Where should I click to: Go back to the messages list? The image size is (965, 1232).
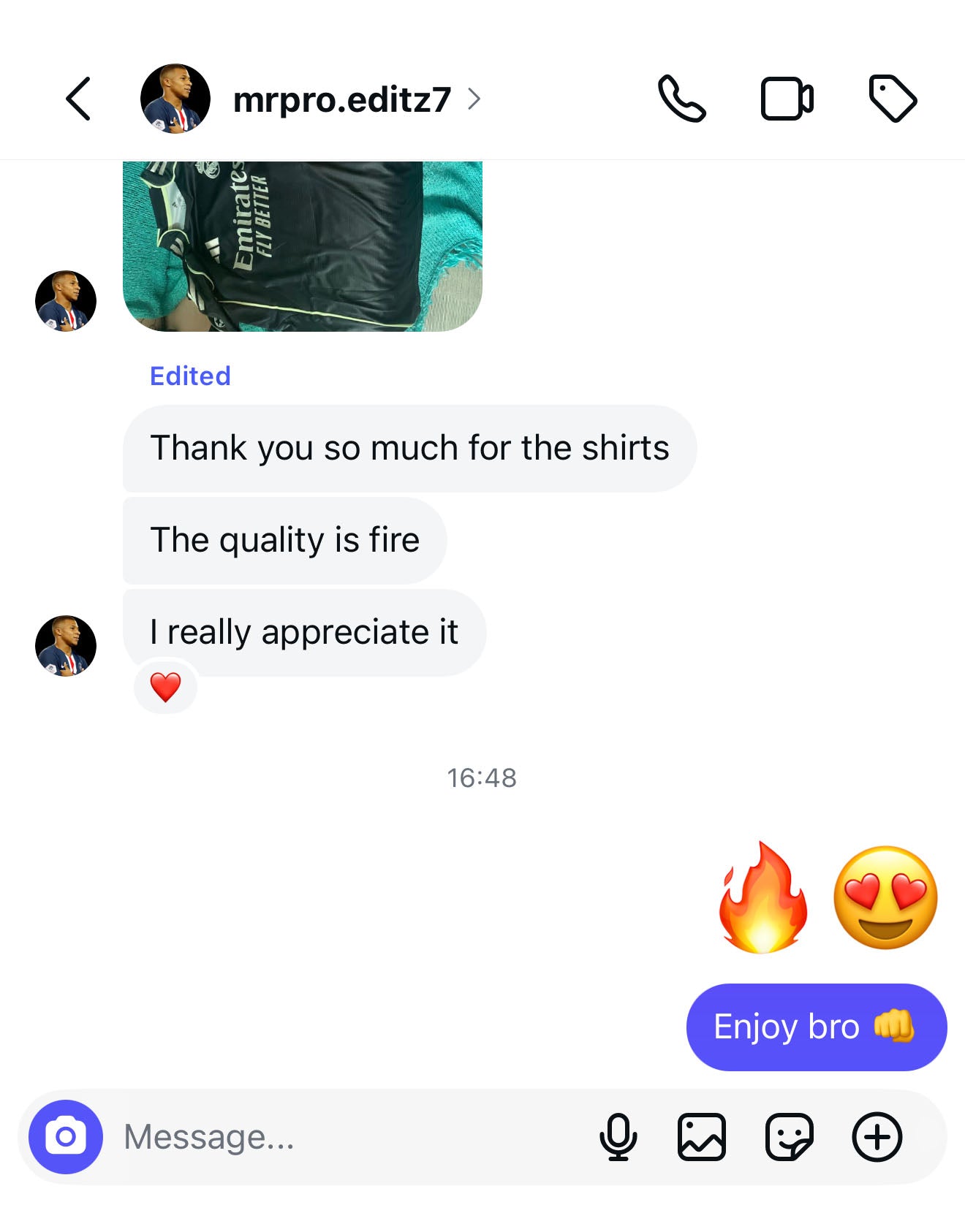click(x=78, y=99)
